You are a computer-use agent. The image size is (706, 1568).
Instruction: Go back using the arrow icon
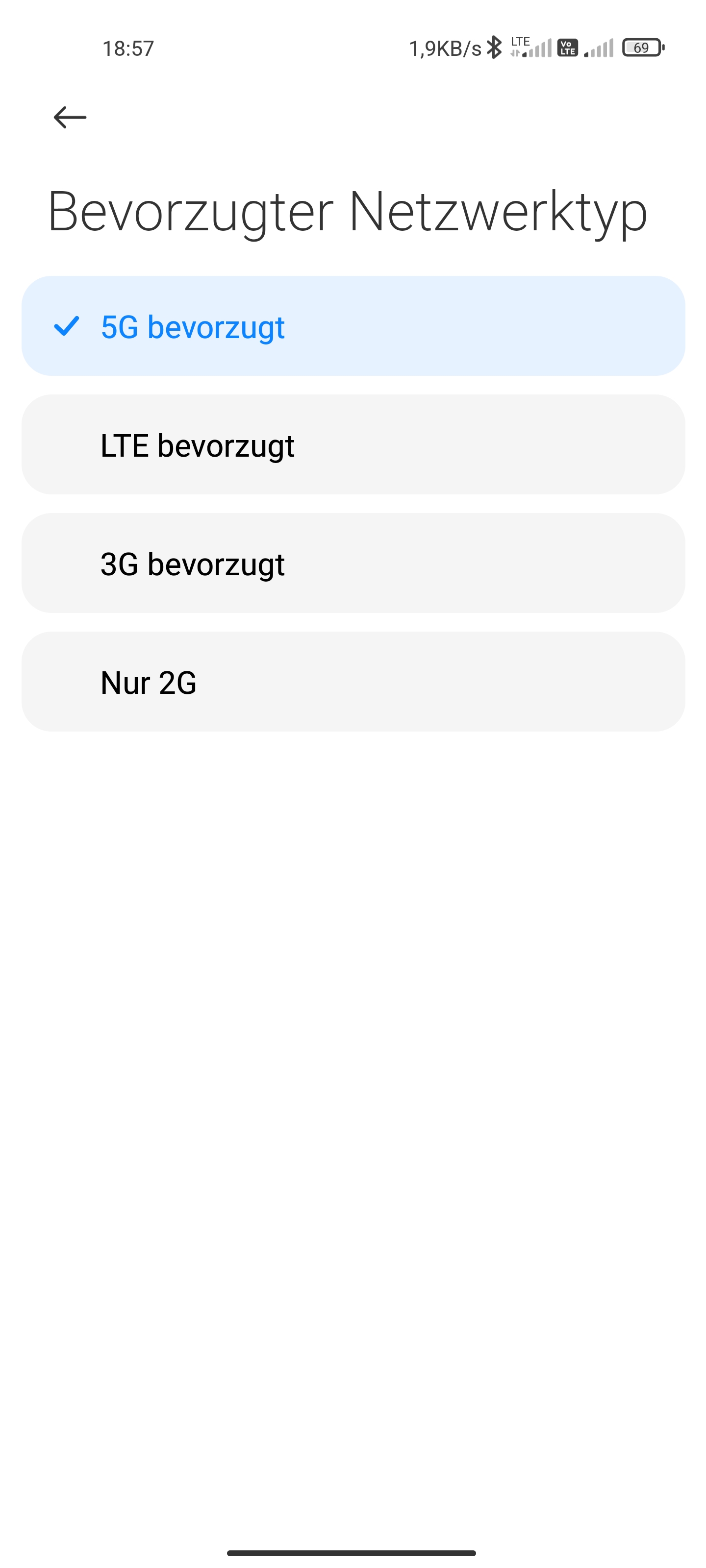click(x=70, y=117)
